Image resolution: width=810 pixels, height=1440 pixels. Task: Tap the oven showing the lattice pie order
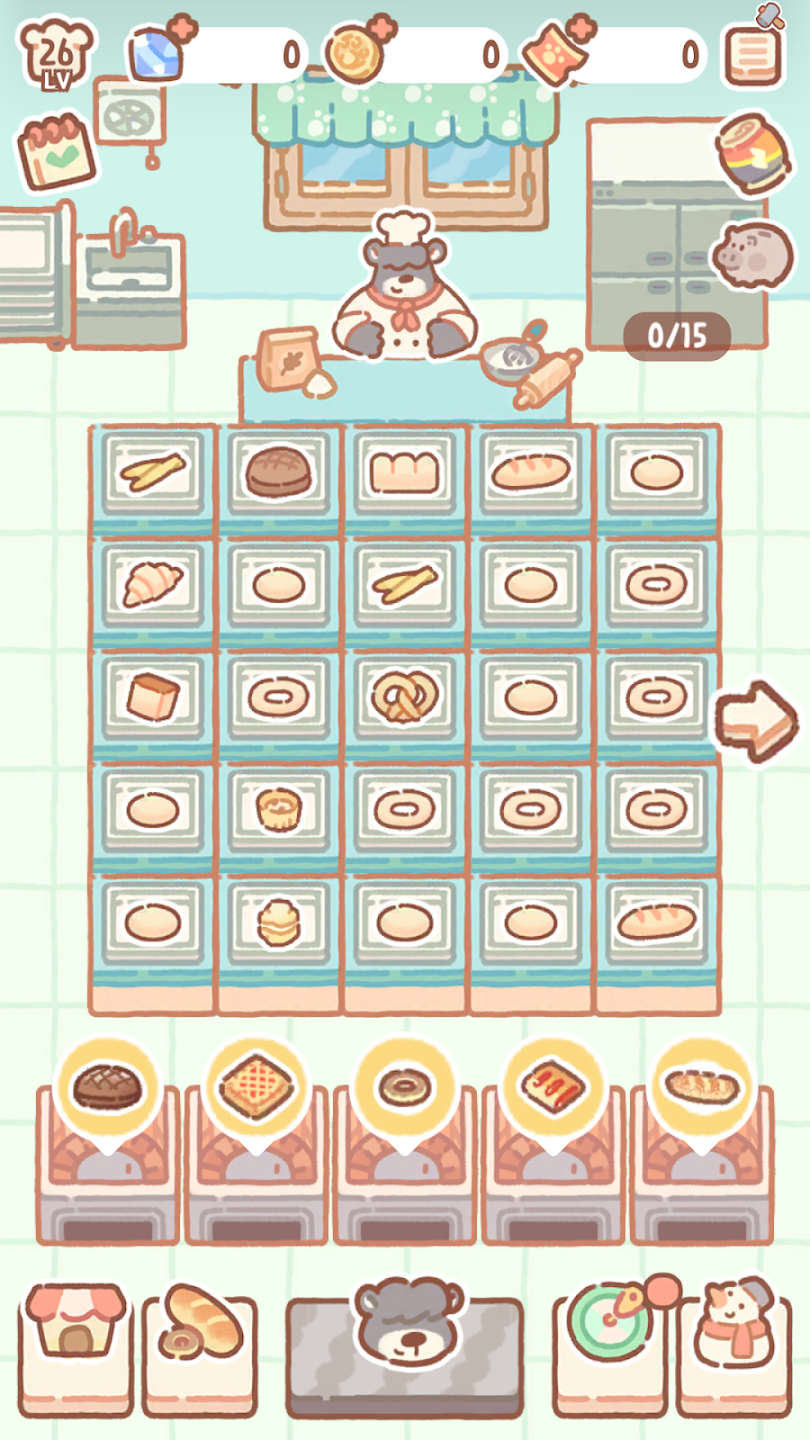coord(257,1150)
